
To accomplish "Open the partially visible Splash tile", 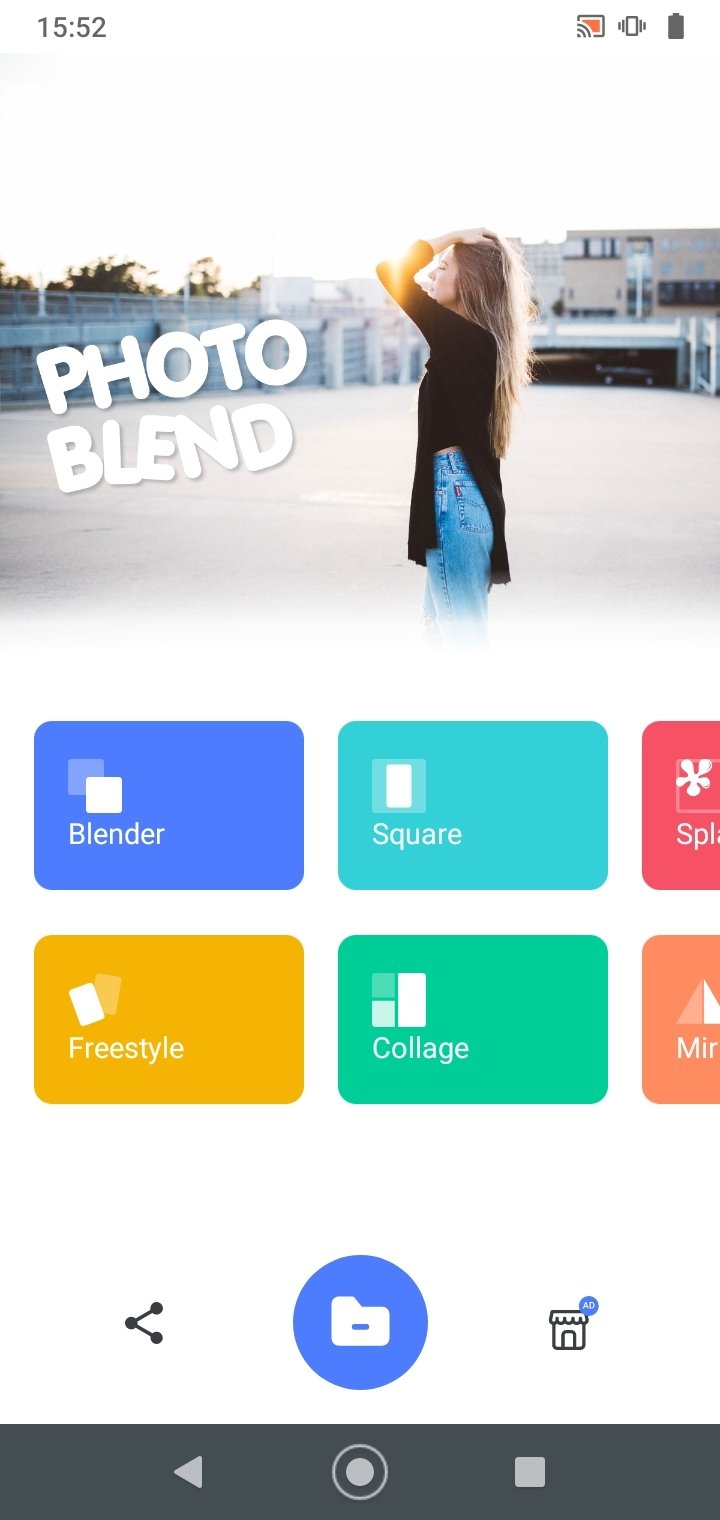I will 681,805.
